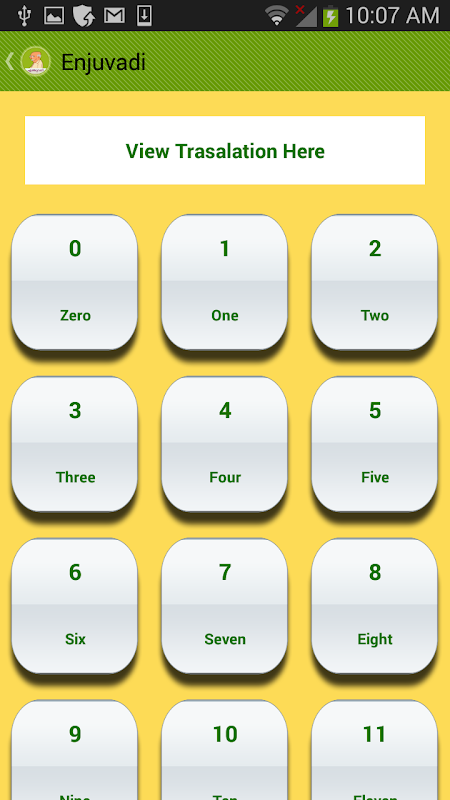This screenshot has height=800, width=450.
Task: Tap the 9 Nine button
Action: click(x=75, y=750)
